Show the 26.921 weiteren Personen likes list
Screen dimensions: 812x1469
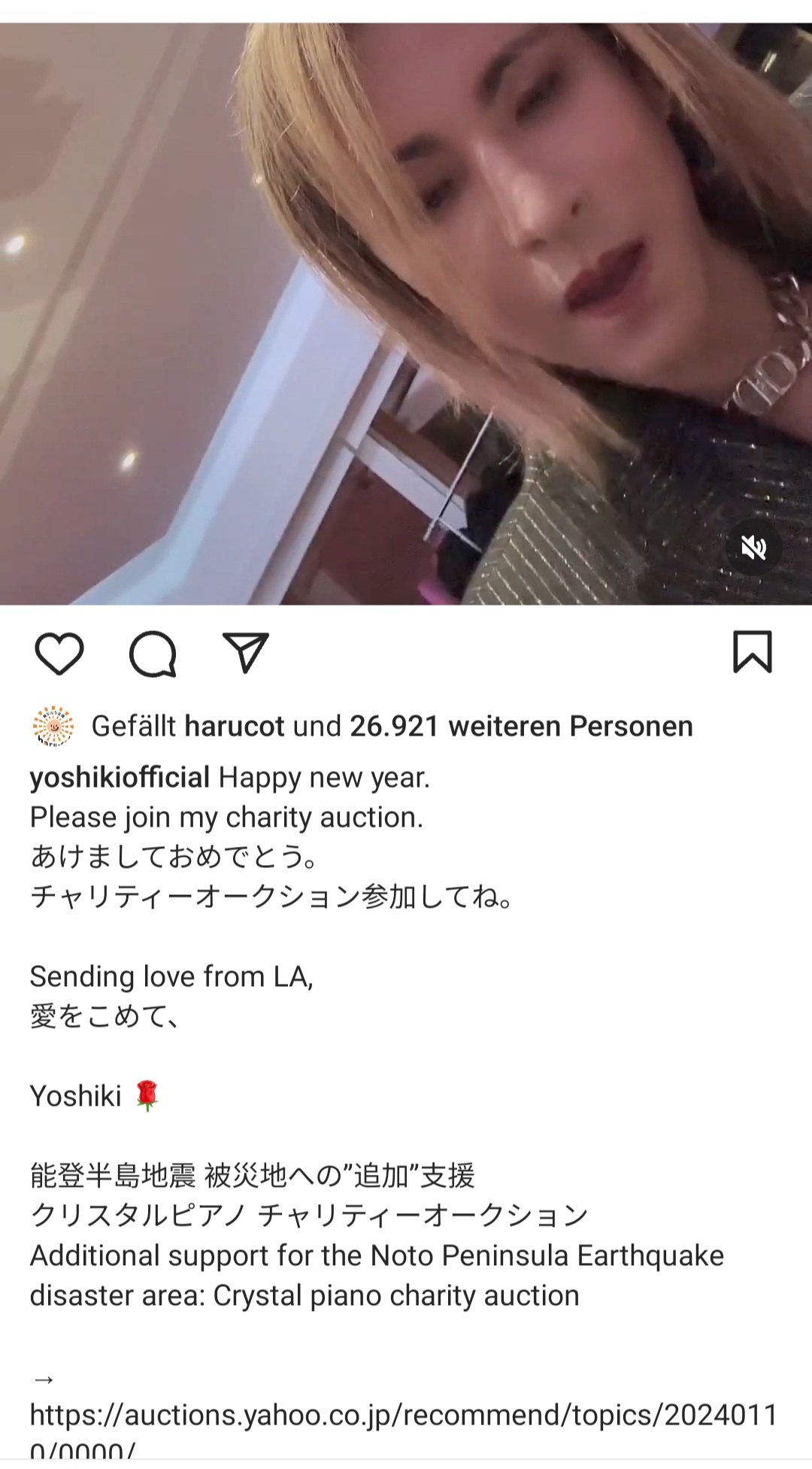(x=521, y=726)
